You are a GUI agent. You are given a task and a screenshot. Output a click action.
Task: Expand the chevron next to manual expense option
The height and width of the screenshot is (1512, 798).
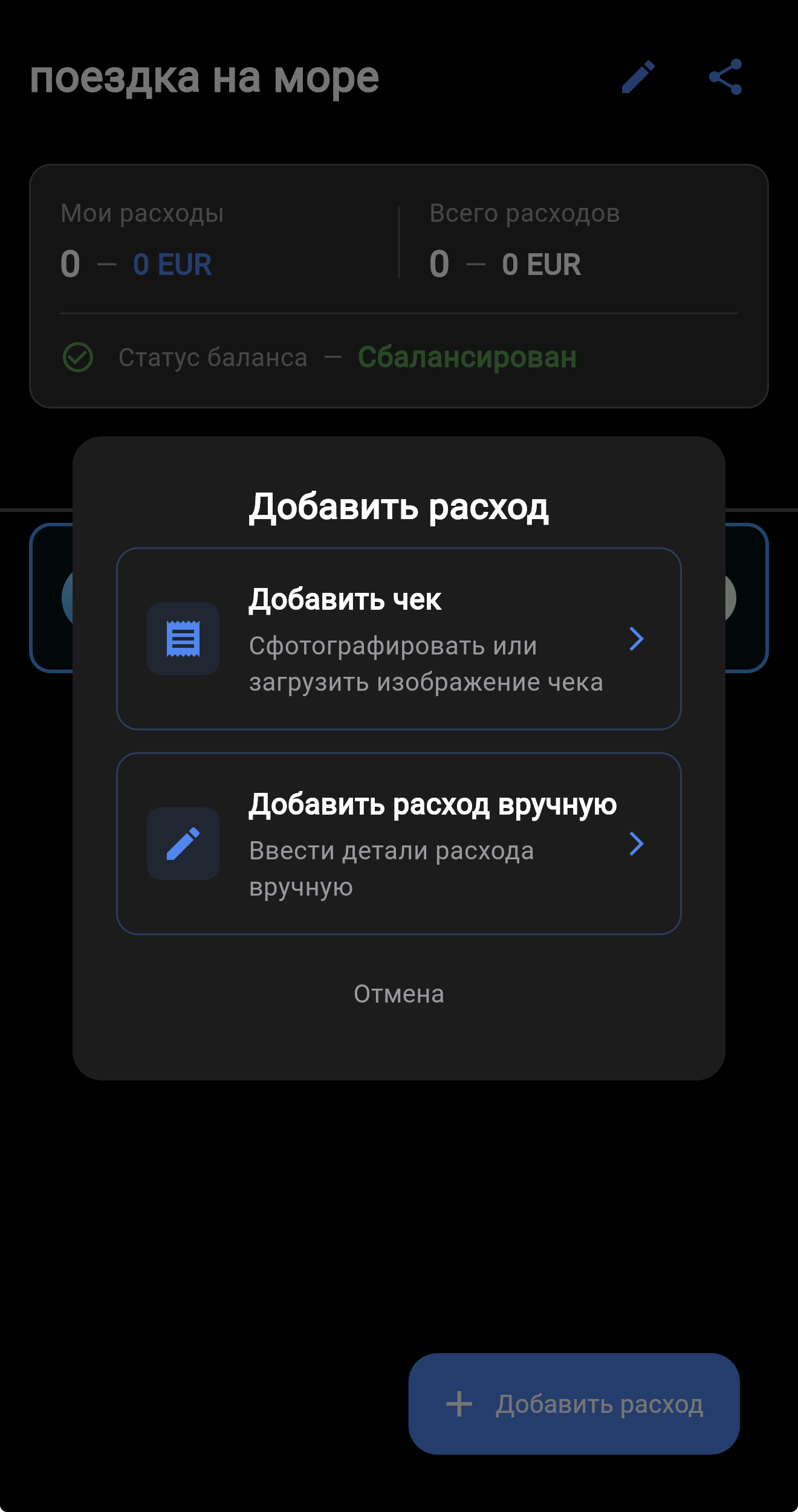coord(635,844)
